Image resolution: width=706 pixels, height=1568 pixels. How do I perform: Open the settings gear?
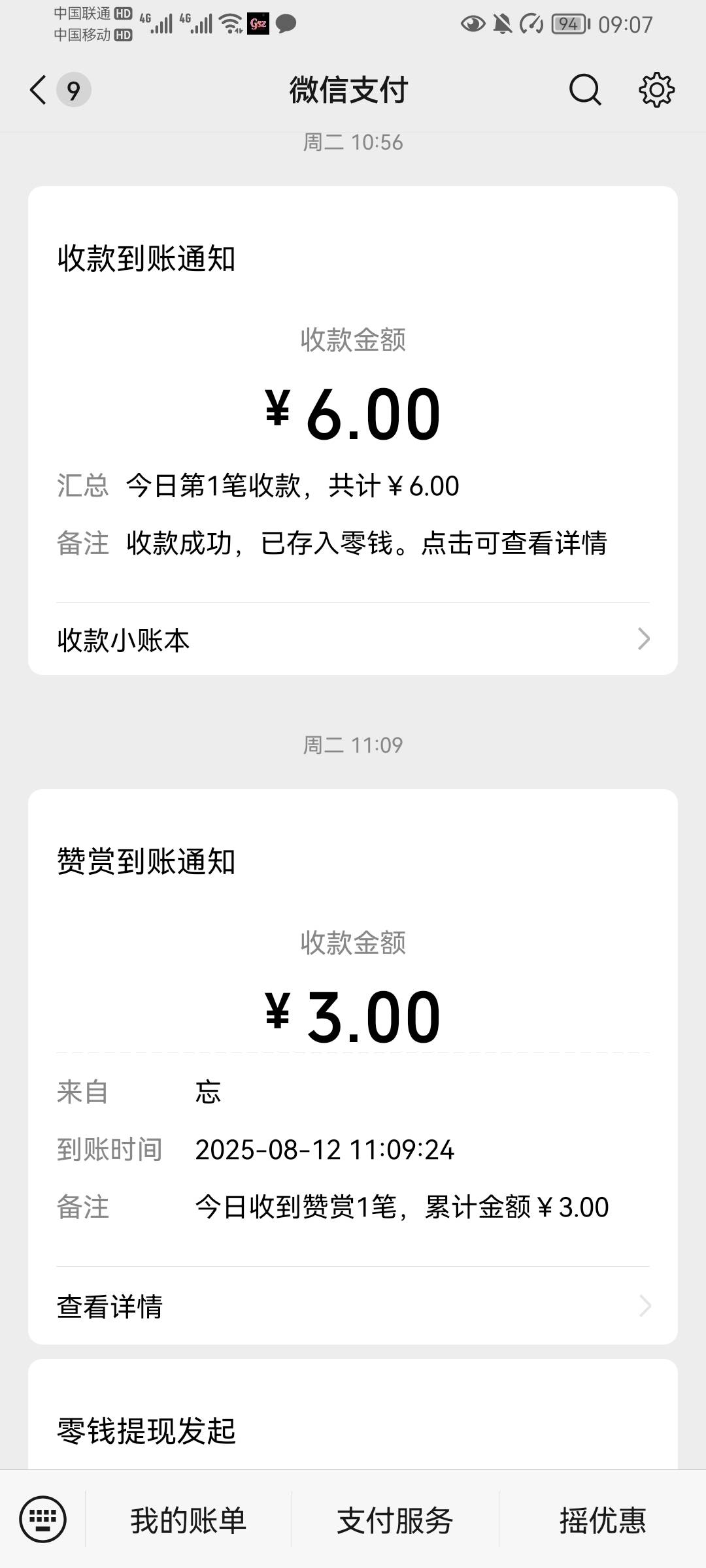point(656,90)
